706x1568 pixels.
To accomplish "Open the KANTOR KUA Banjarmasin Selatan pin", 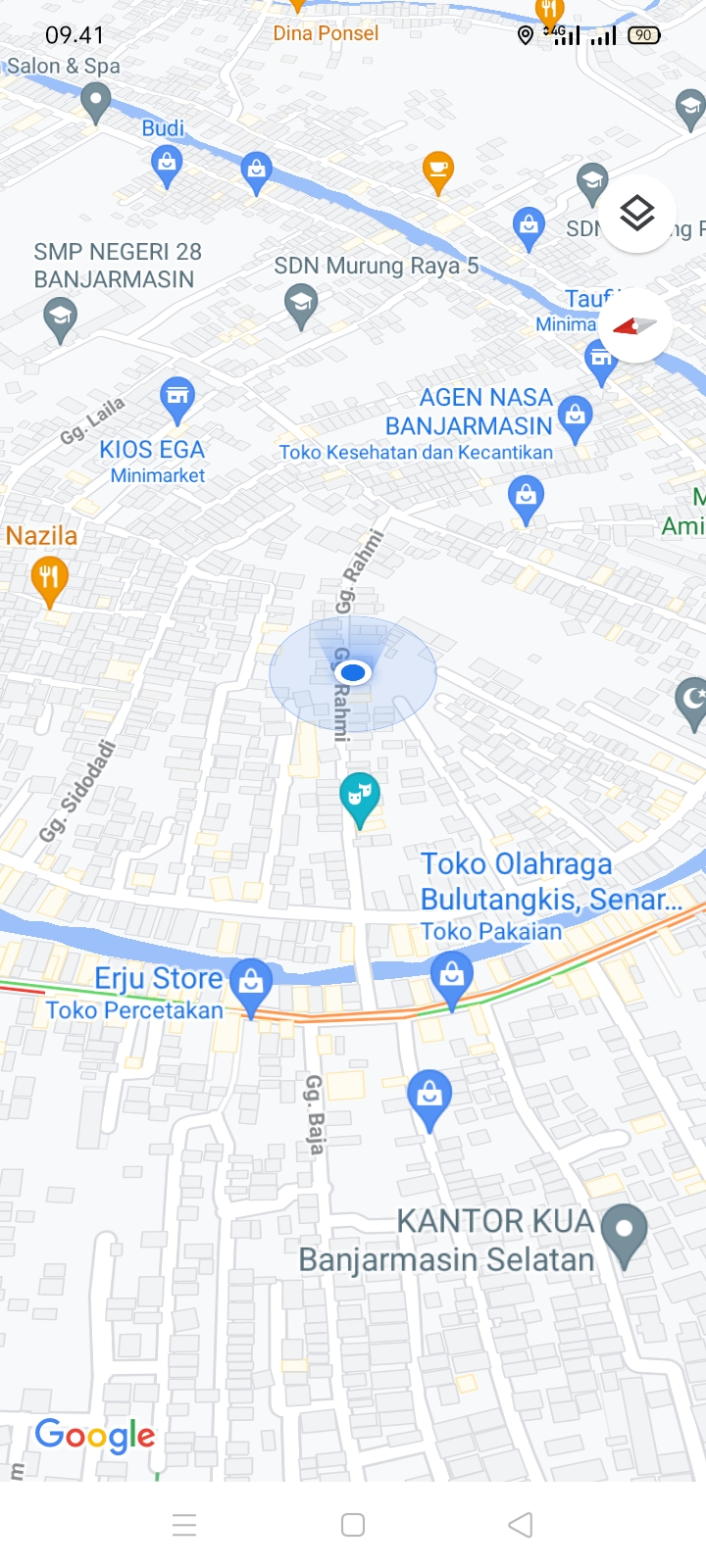I will click(625, 1231).
